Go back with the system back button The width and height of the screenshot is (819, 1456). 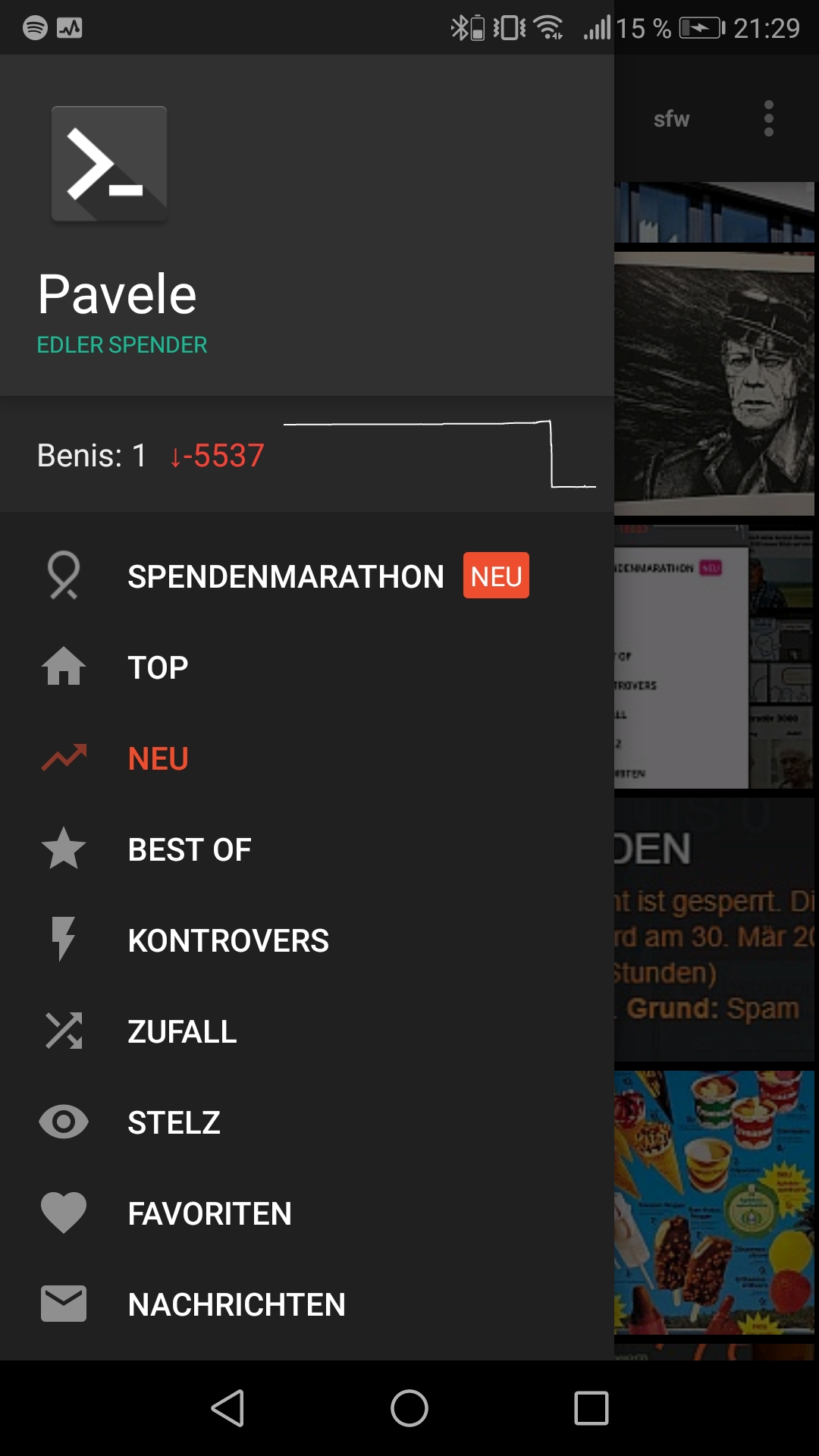click(x=227, y=1408)
